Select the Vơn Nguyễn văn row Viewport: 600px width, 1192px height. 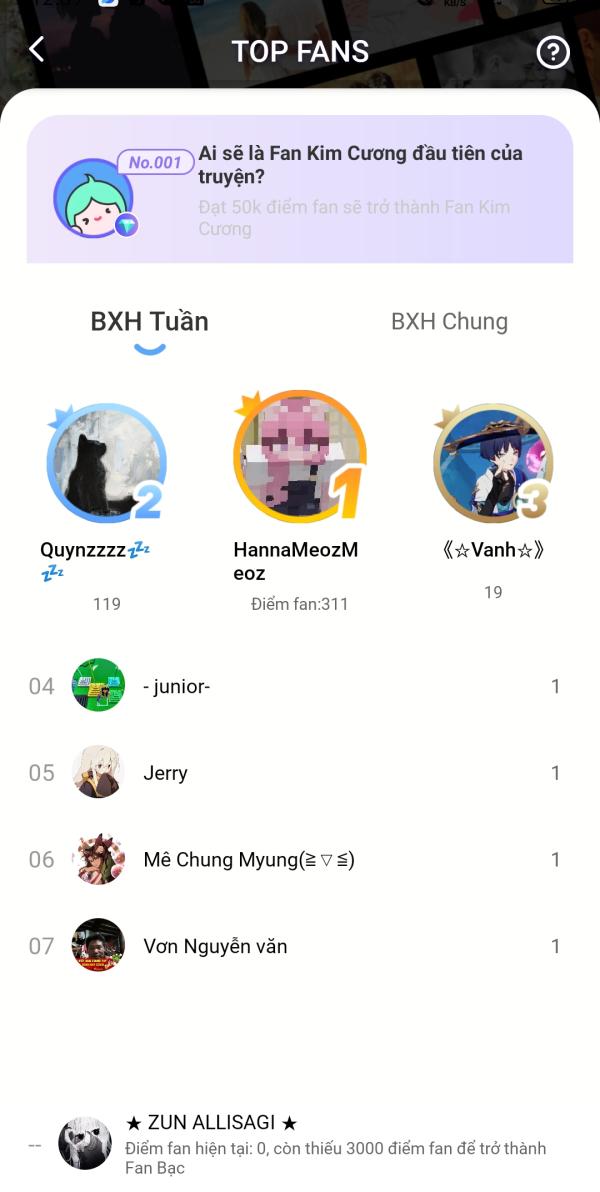click(300, 946)
